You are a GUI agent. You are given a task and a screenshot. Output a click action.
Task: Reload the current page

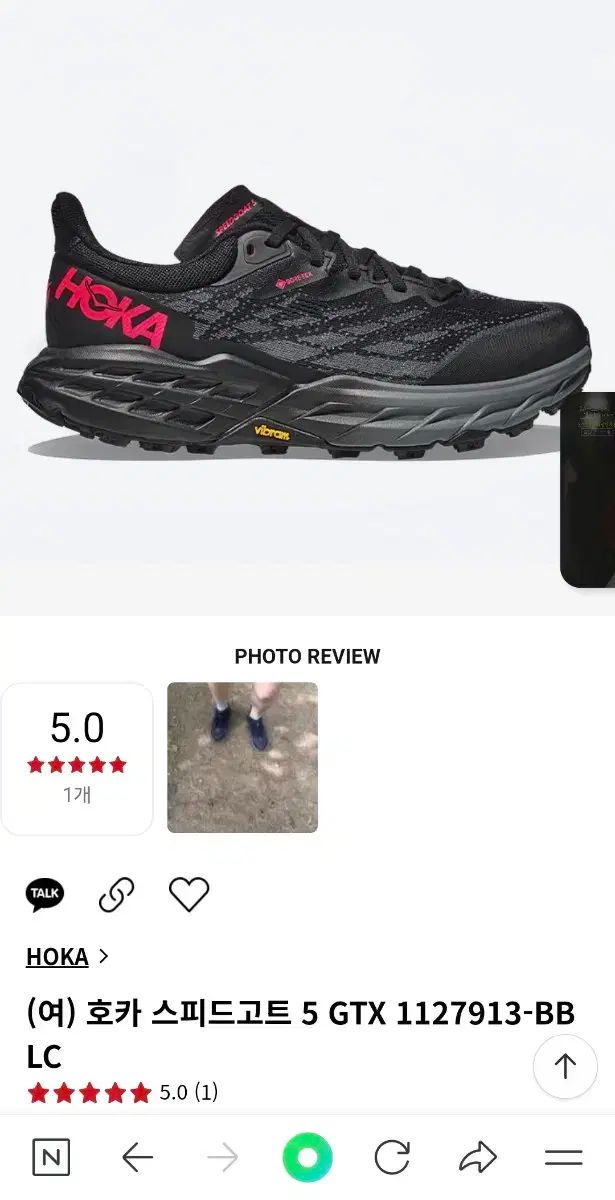point(392,1158)
